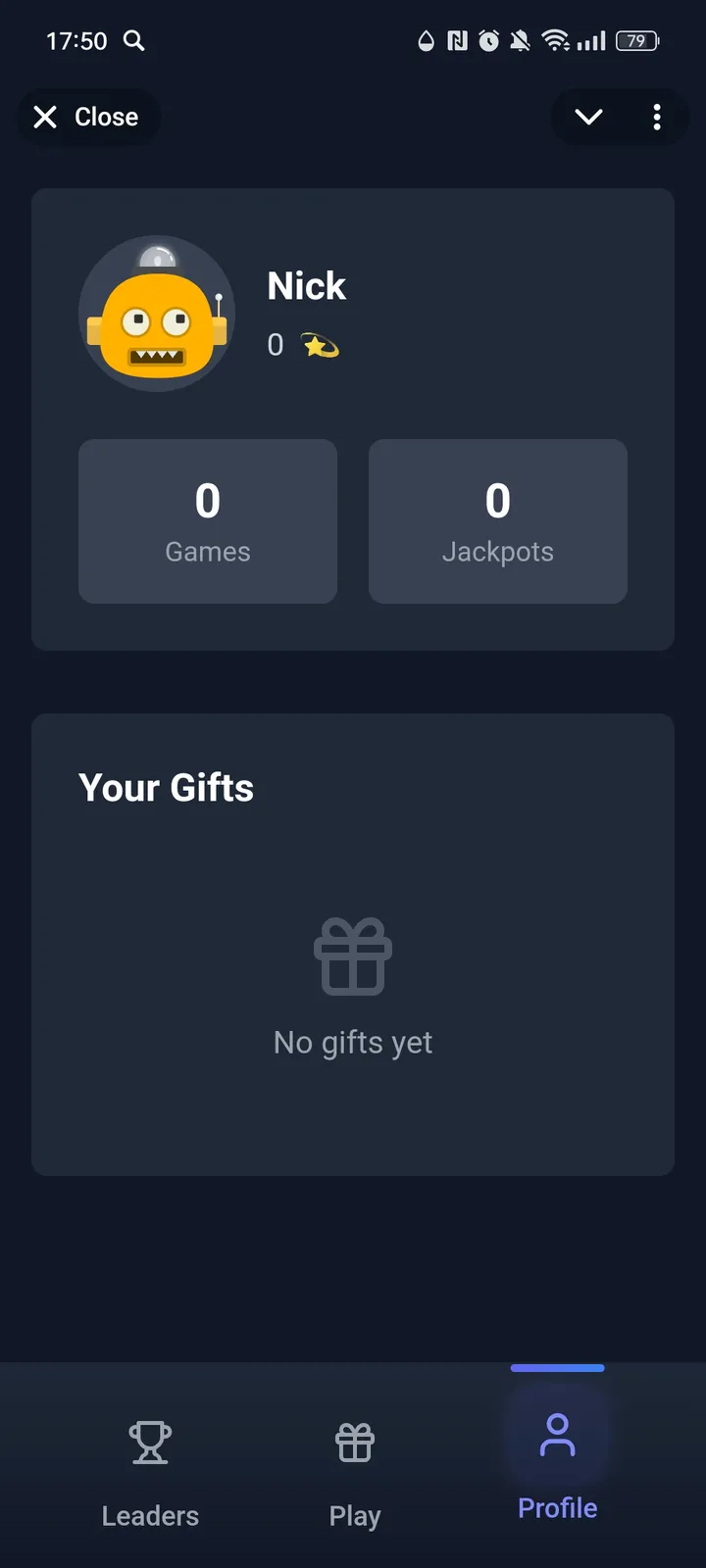Tap the Play gift icon
The width and height of the screenshot is (706, 1568).
pos(353,1444)
